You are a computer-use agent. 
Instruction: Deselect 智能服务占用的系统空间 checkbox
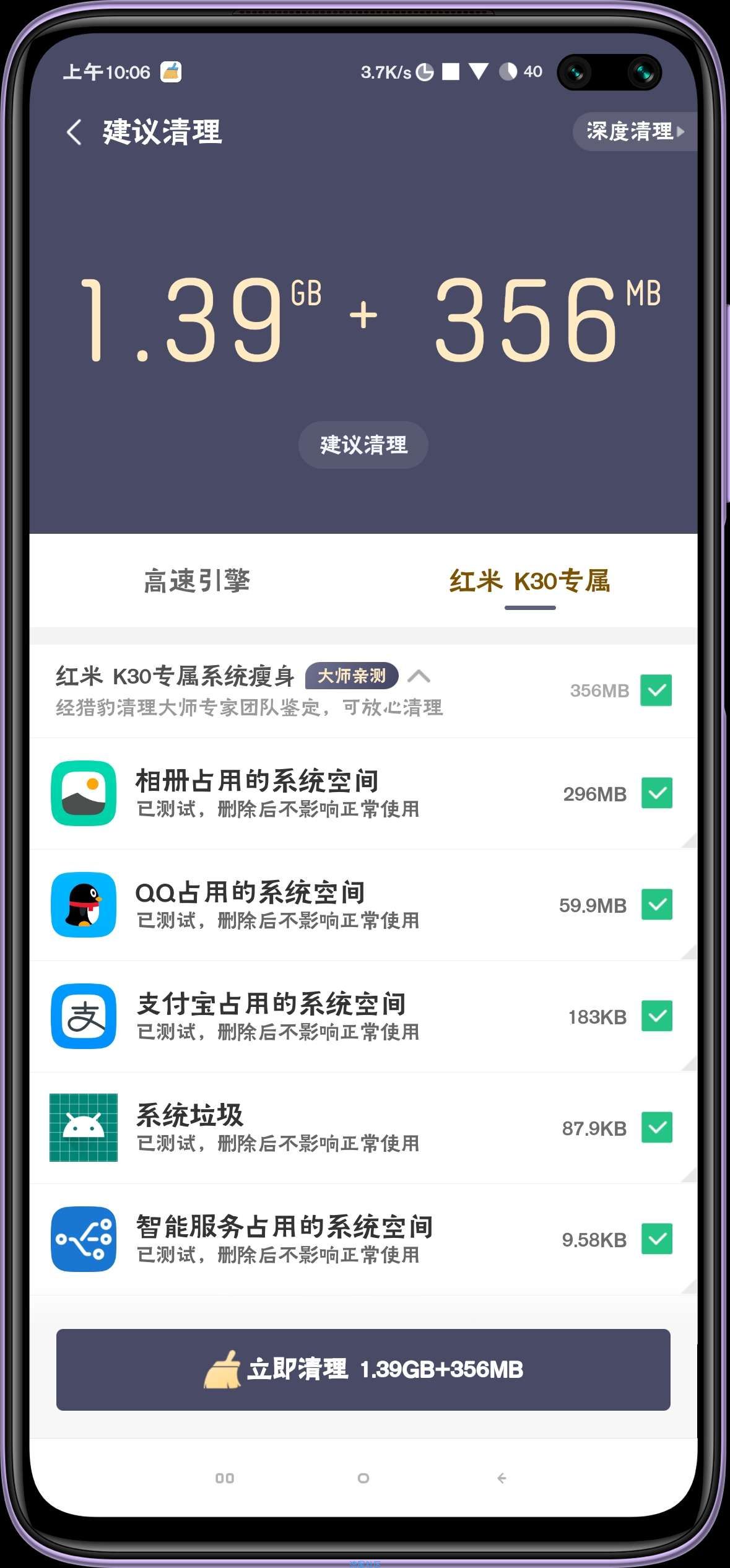pos(656,1239)
